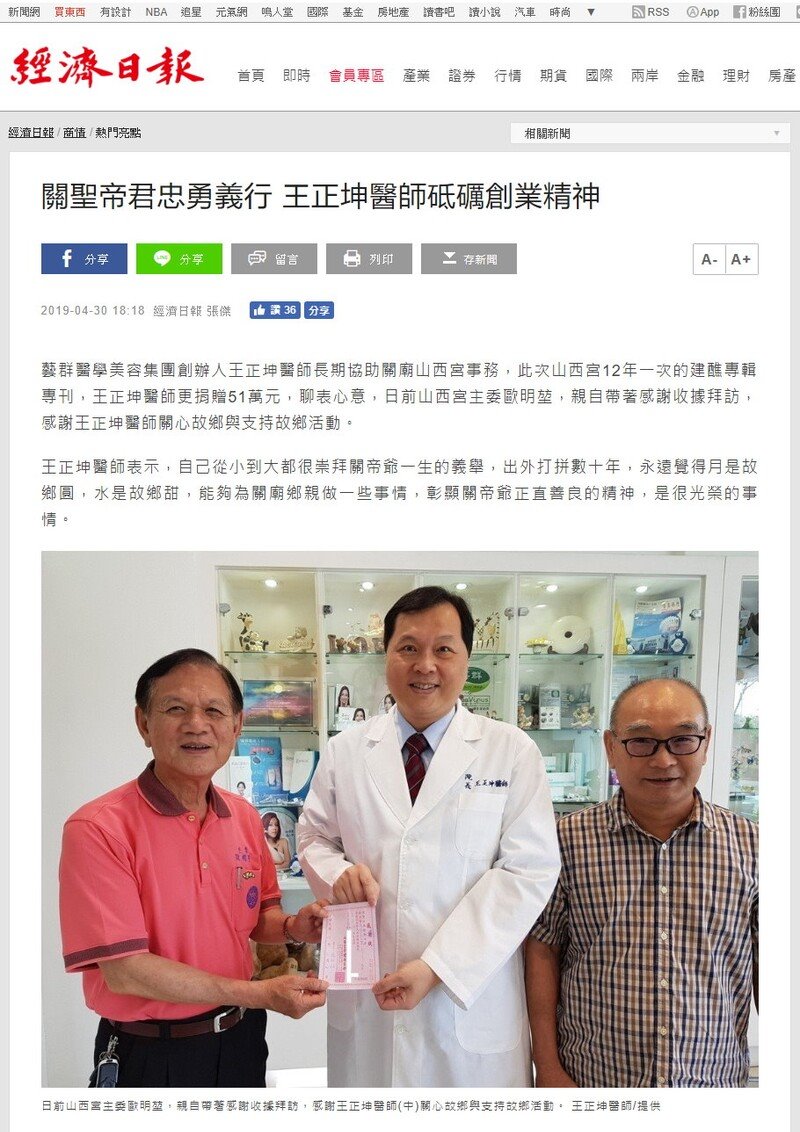The image size is (800, 1132).
Task: Open the RSS feed link
Action: click(651, 12)
